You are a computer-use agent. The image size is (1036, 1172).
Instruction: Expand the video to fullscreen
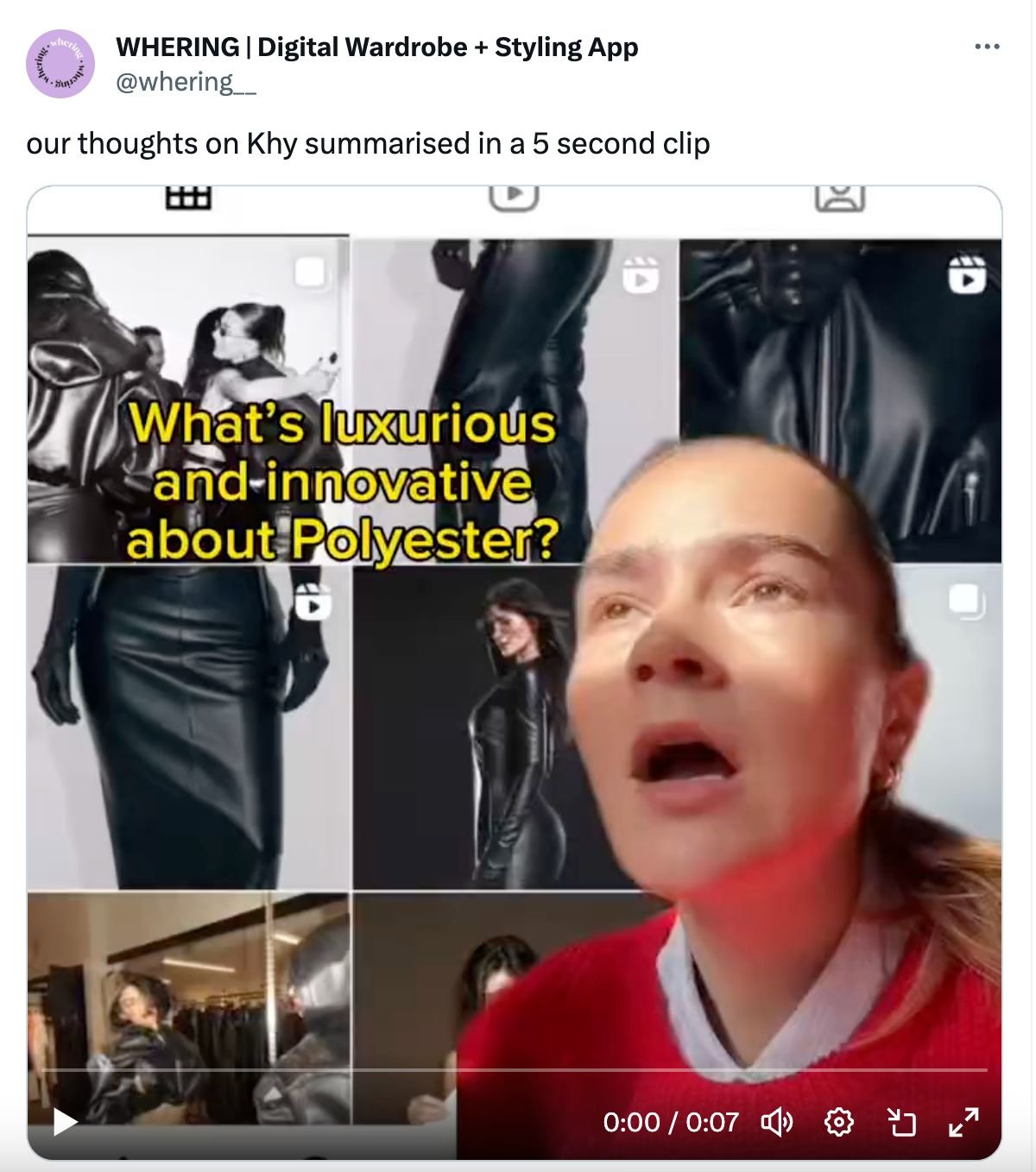point(963,1122)
